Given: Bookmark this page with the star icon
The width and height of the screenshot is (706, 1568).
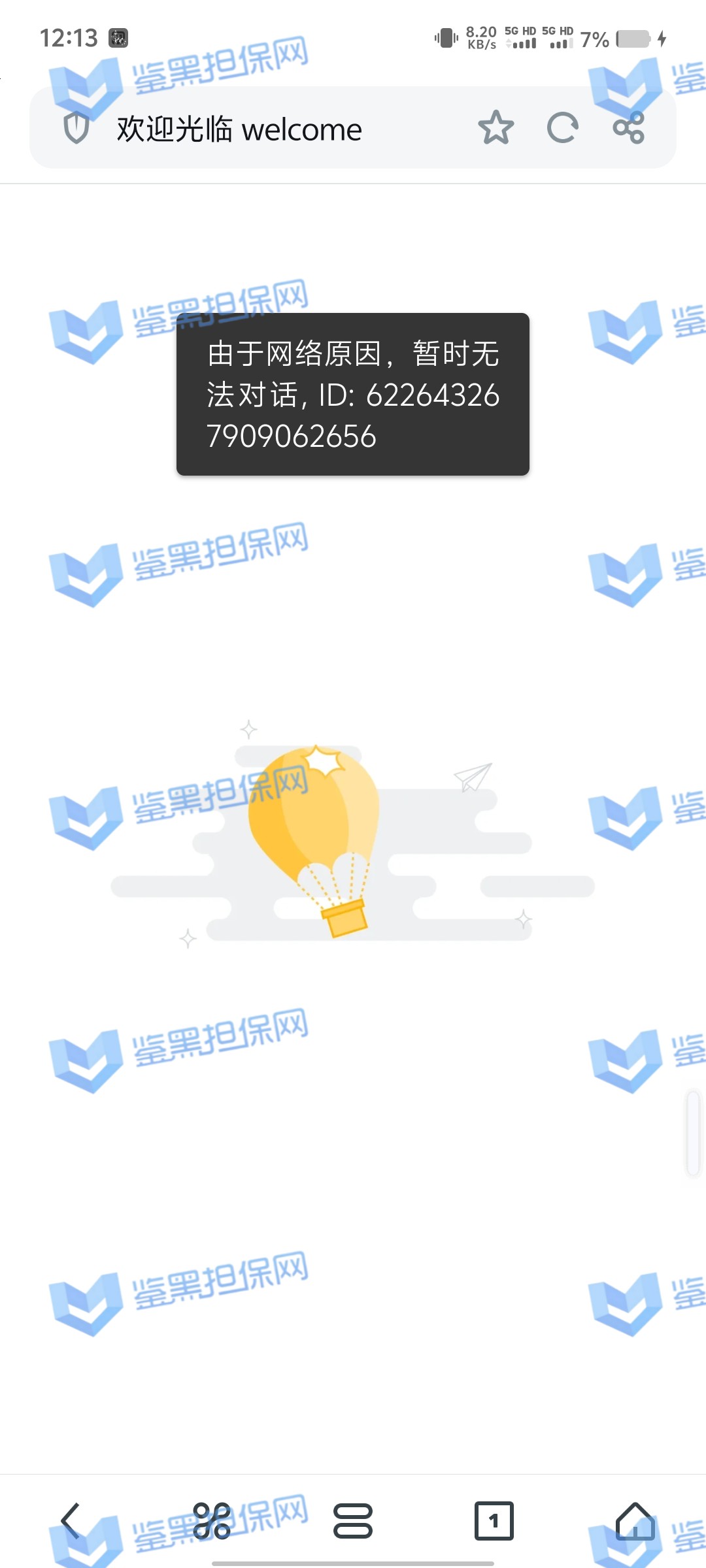Looking at the screenshot, I should pos(496,127).
